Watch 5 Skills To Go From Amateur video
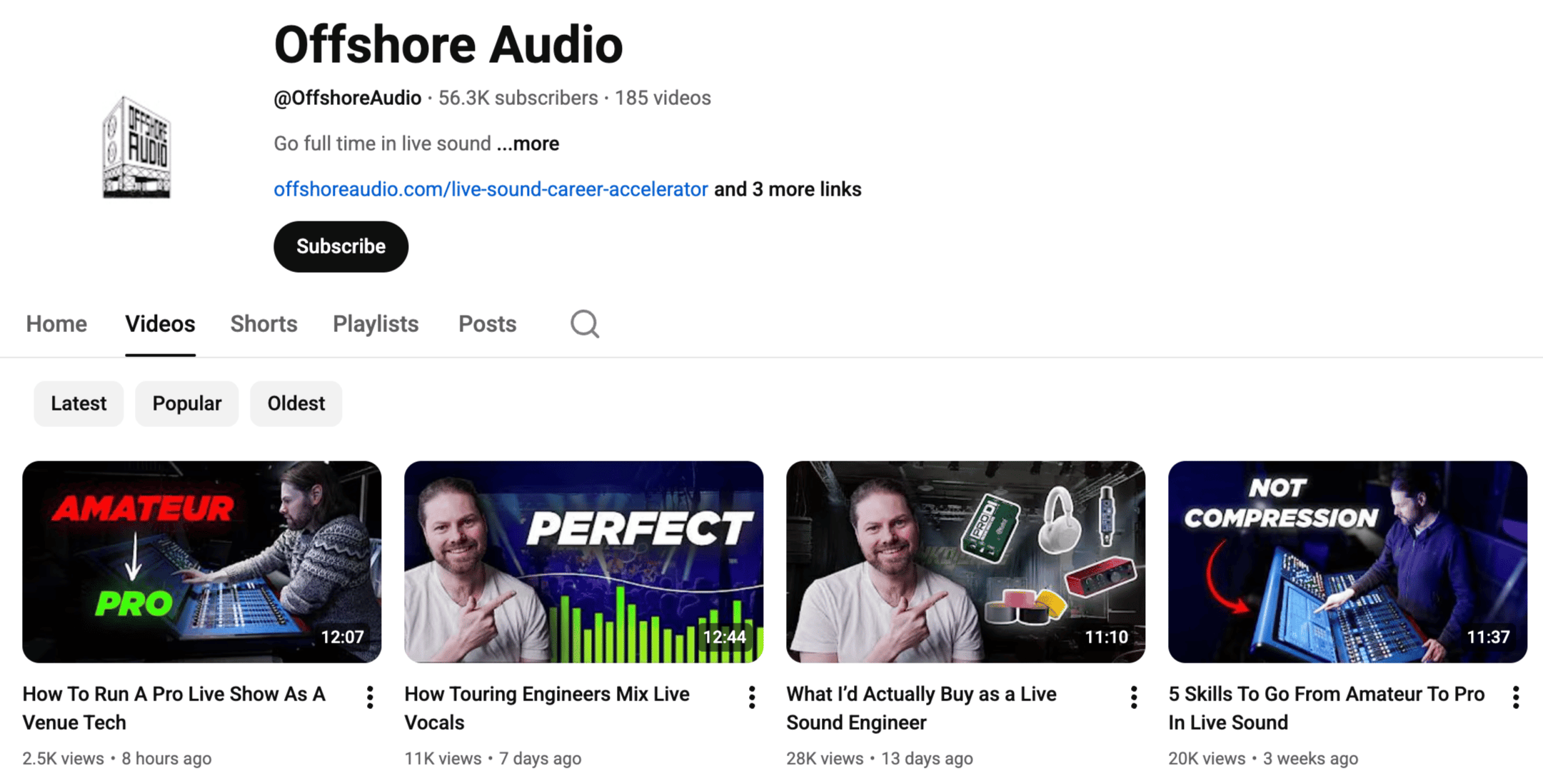 click(x=1347, y=561)
